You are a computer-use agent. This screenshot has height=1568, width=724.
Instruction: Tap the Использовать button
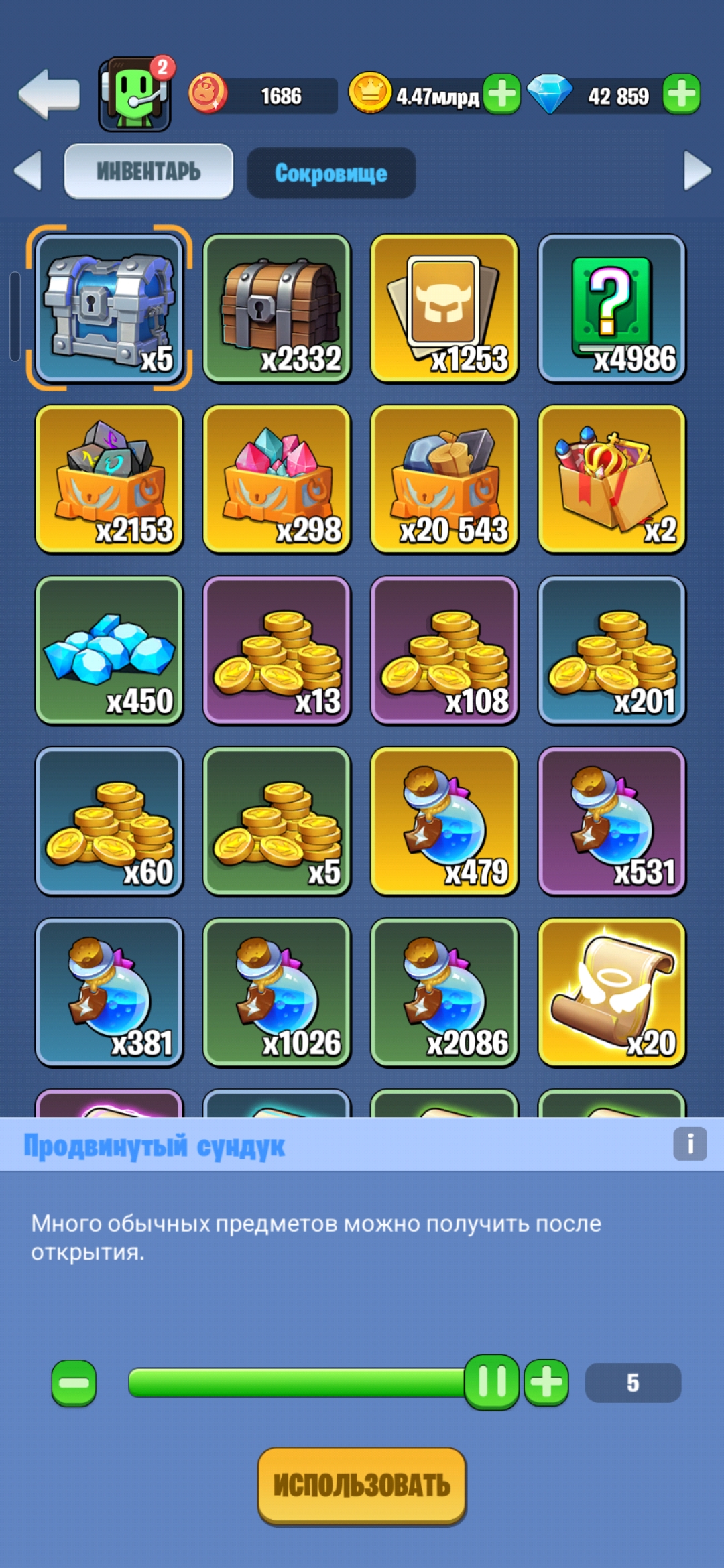pyautogui.click(x=362, y=1486)
